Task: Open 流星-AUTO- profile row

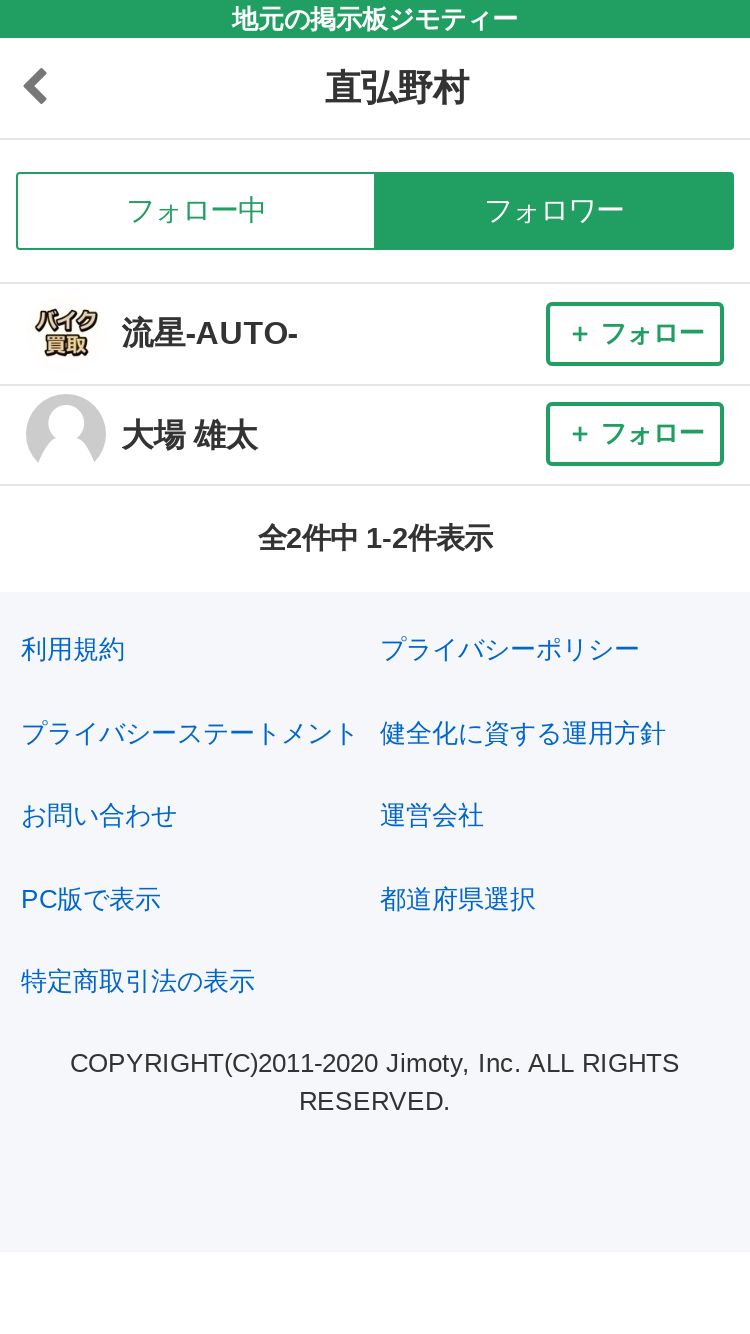Action: point(210,334)
